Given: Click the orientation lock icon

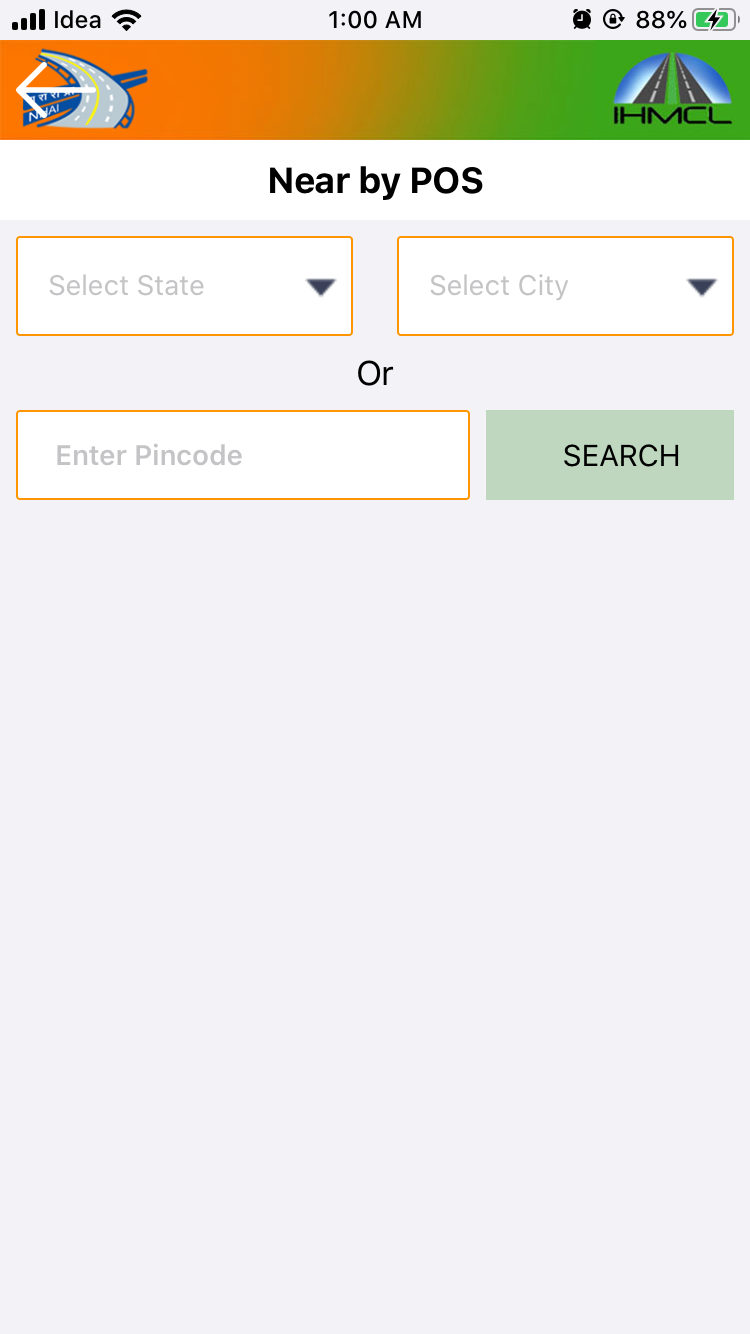Looking at the screenshot, I should coord(614,17).
